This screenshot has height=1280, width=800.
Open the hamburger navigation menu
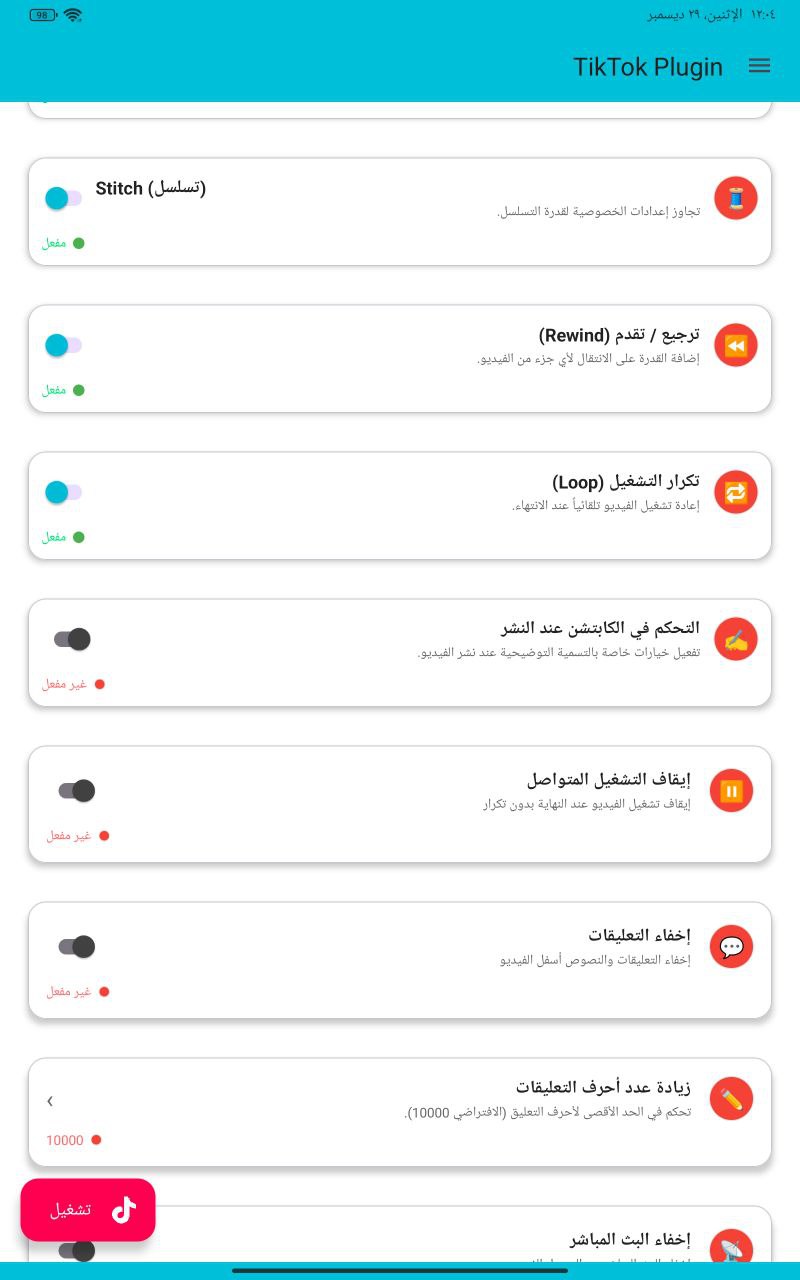[x=760, y=66]
